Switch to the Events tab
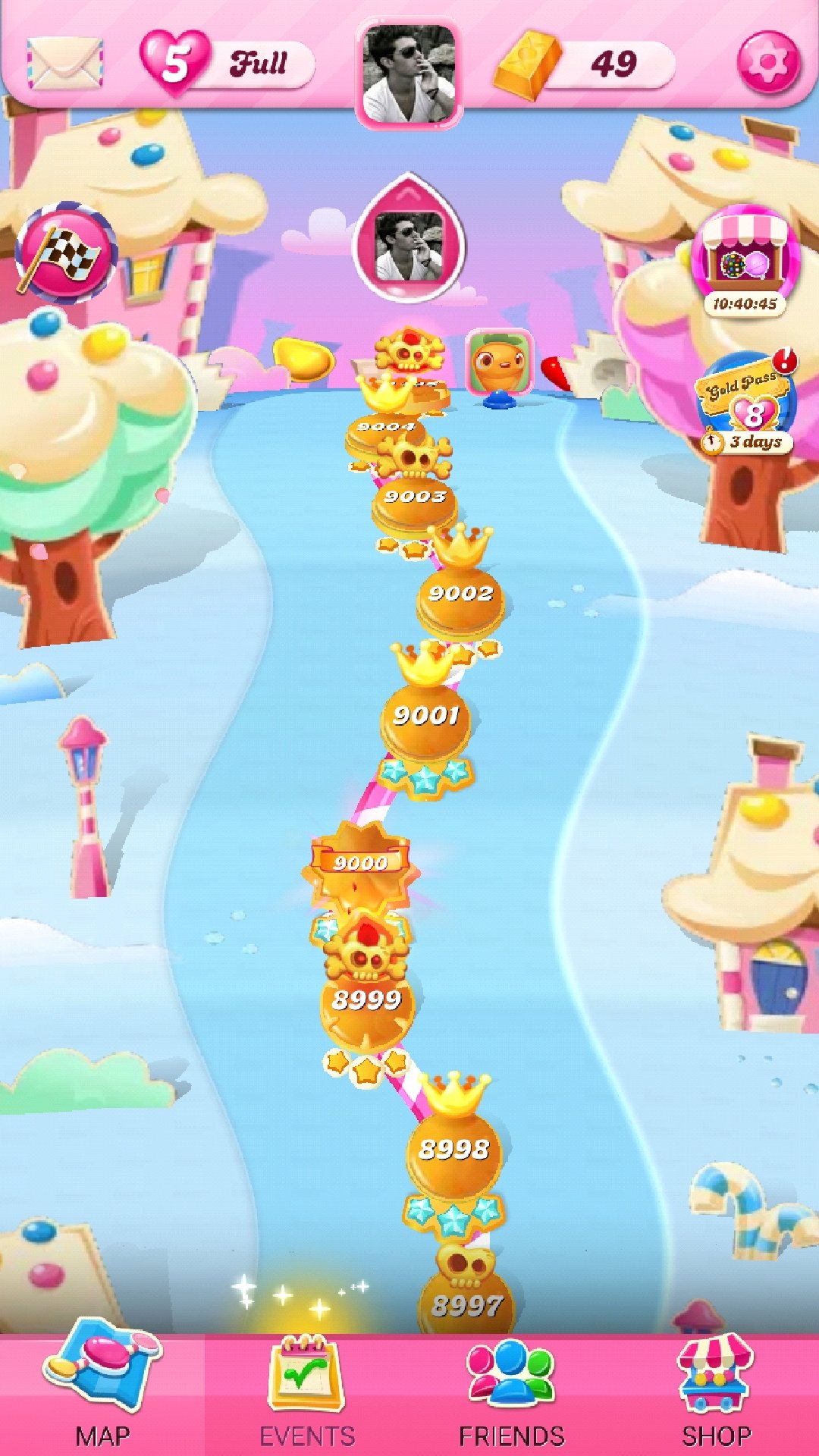819x1456 pixels. pyautogui.click(x=307, y=1394)
